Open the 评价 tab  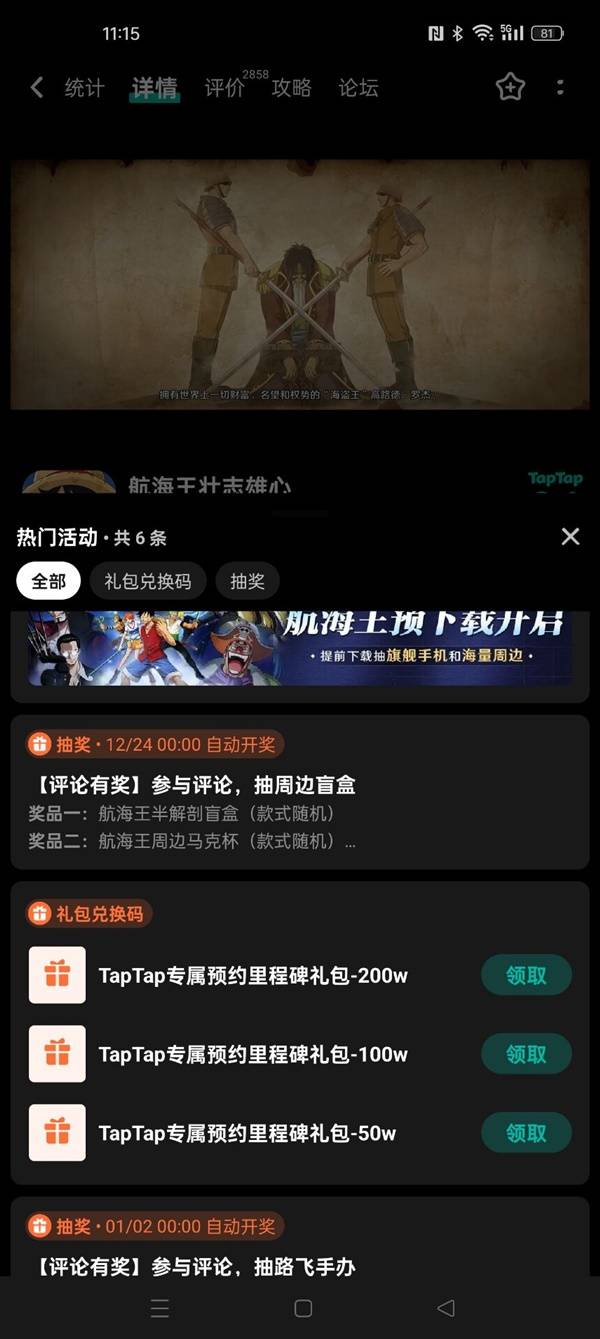point(224,88)
